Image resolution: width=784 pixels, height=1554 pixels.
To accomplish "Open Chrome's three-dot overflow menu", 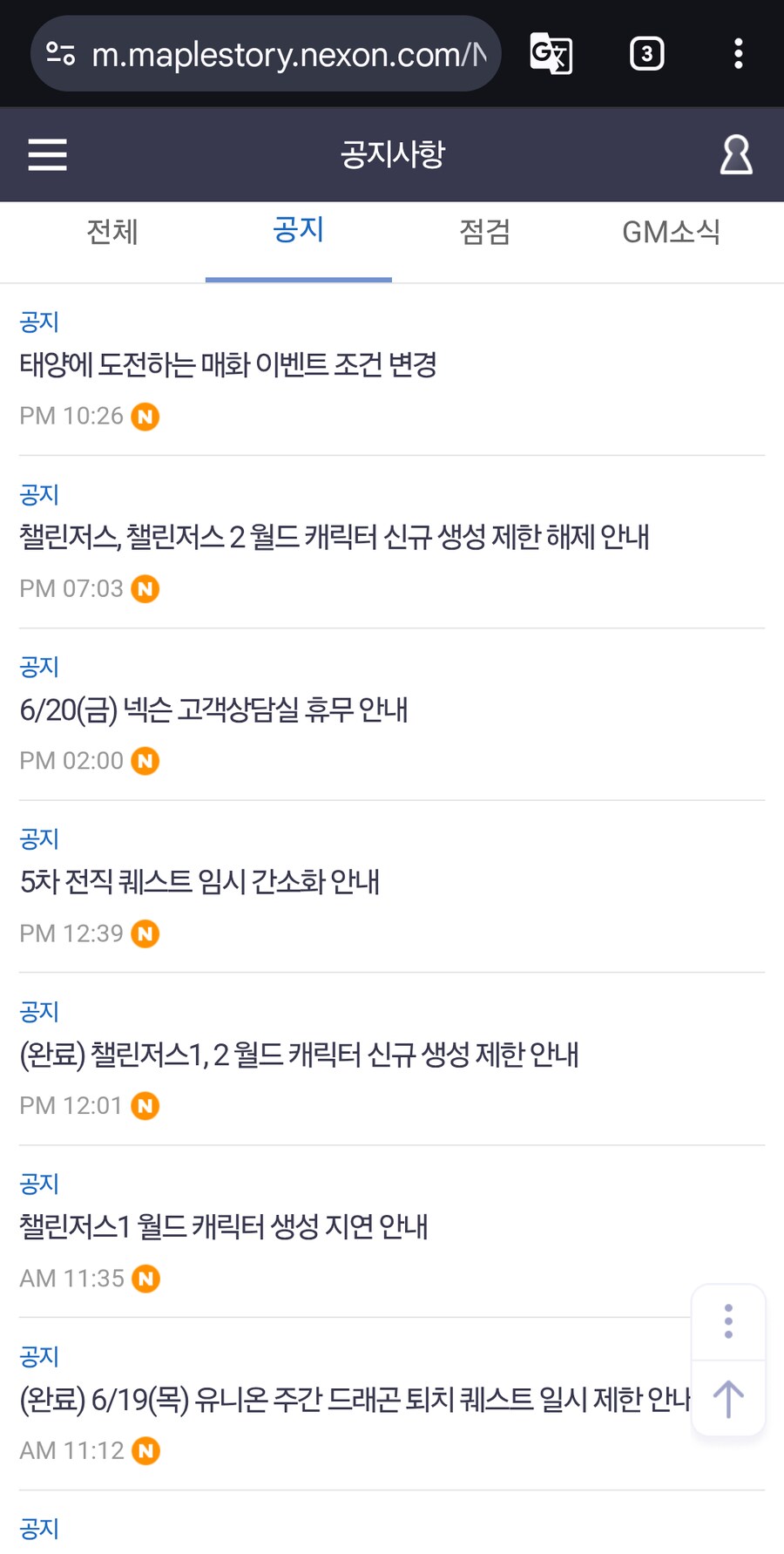I will coord(739,53).
